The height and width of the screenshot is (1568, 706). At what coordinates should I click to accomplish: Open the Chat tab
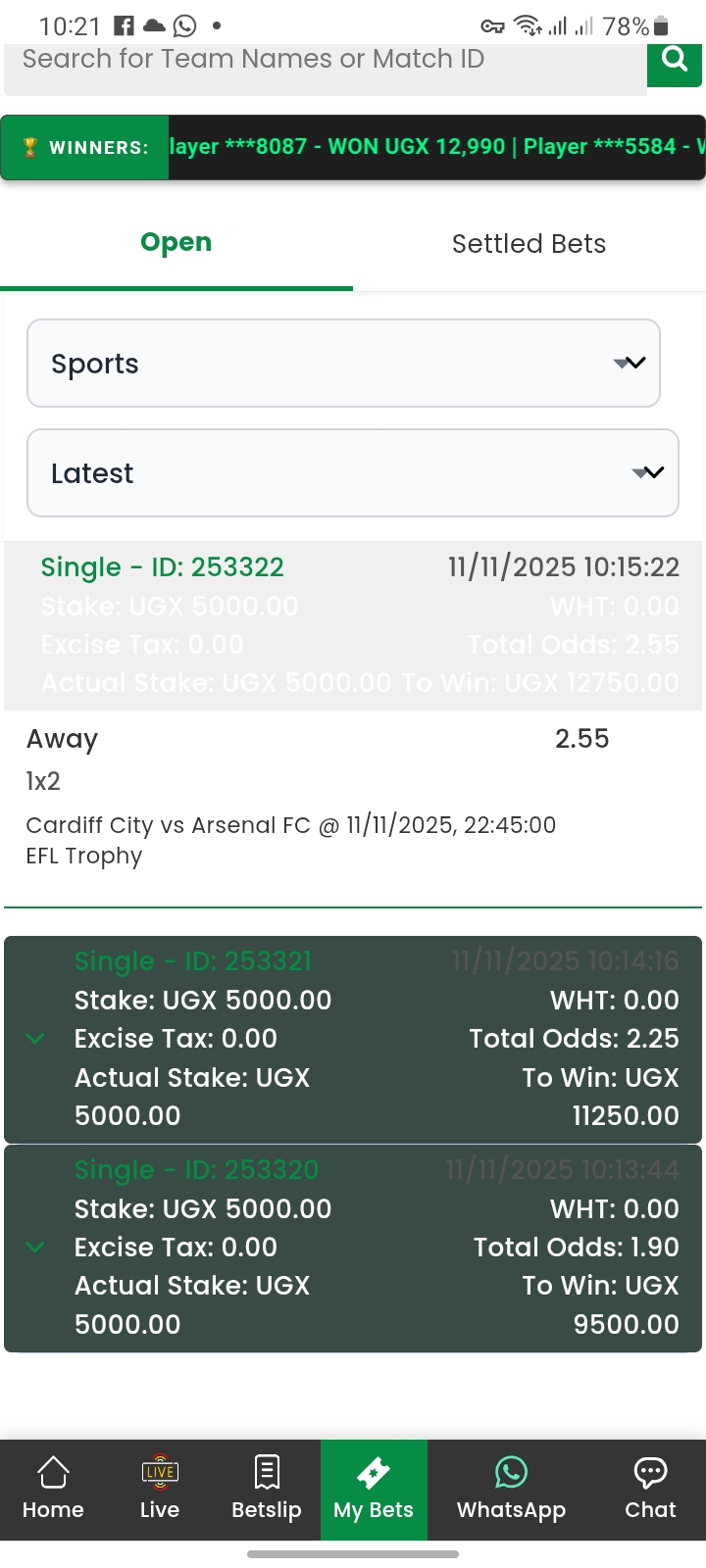(x=650, y=1489)
